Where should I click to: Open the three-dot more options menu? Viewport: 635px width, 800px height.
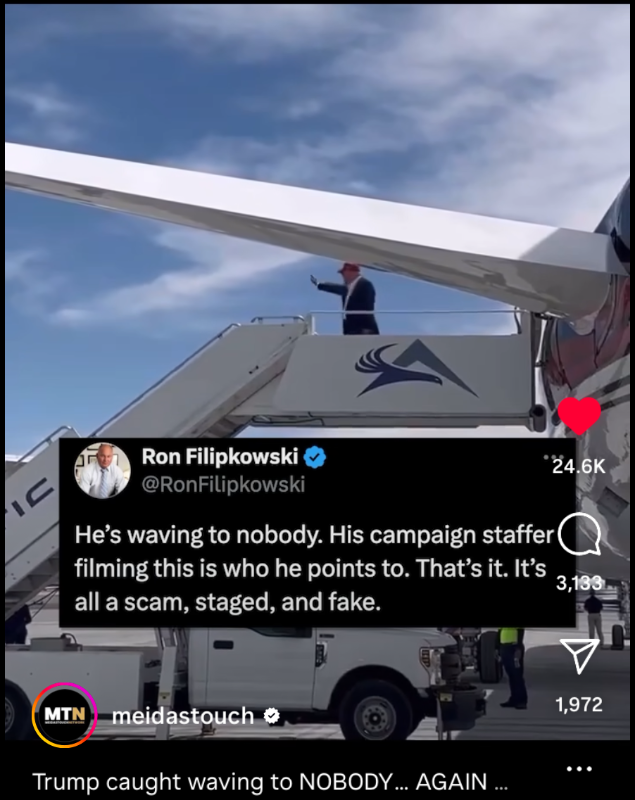coord(580,769)
